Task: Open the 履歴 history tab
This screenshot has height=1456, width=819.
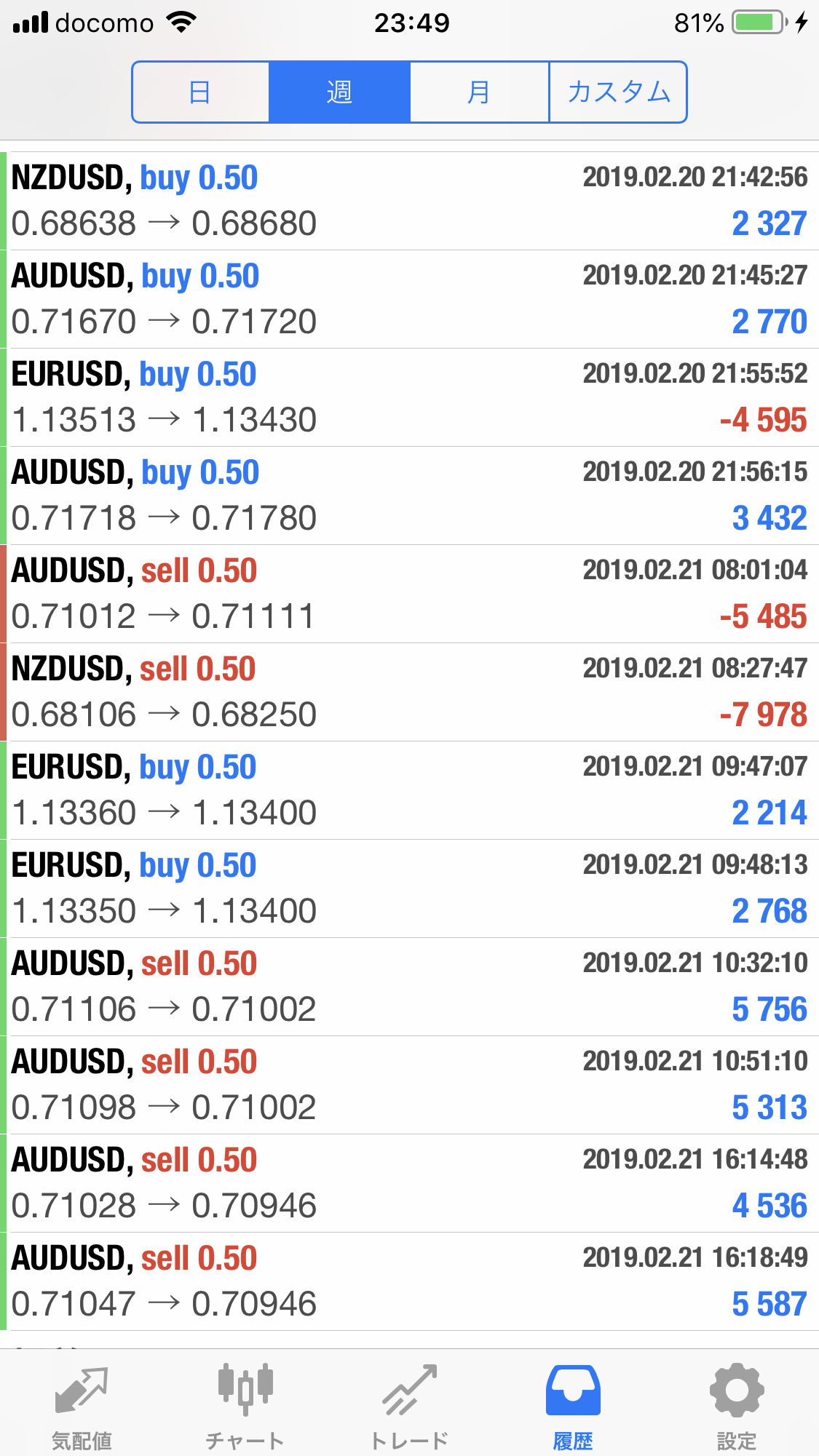Action: (x=573, y=1406)
